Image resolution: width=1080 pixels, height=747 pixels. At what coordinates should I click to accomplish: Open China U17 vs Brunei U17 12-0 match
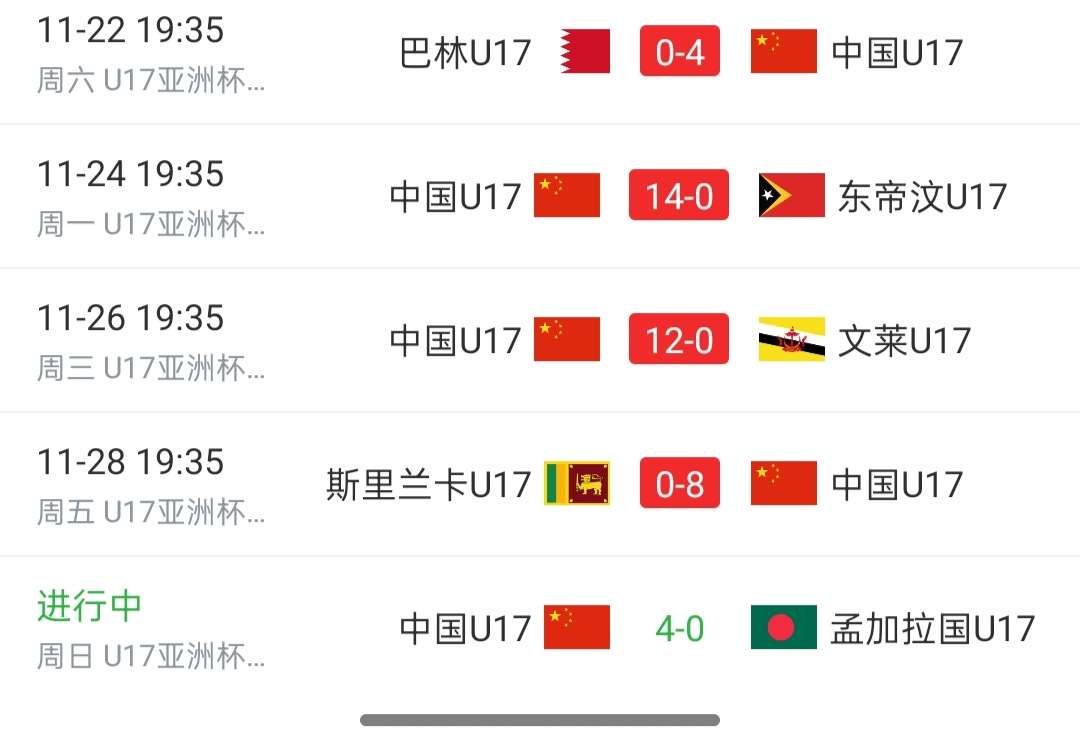click(678, 340)
